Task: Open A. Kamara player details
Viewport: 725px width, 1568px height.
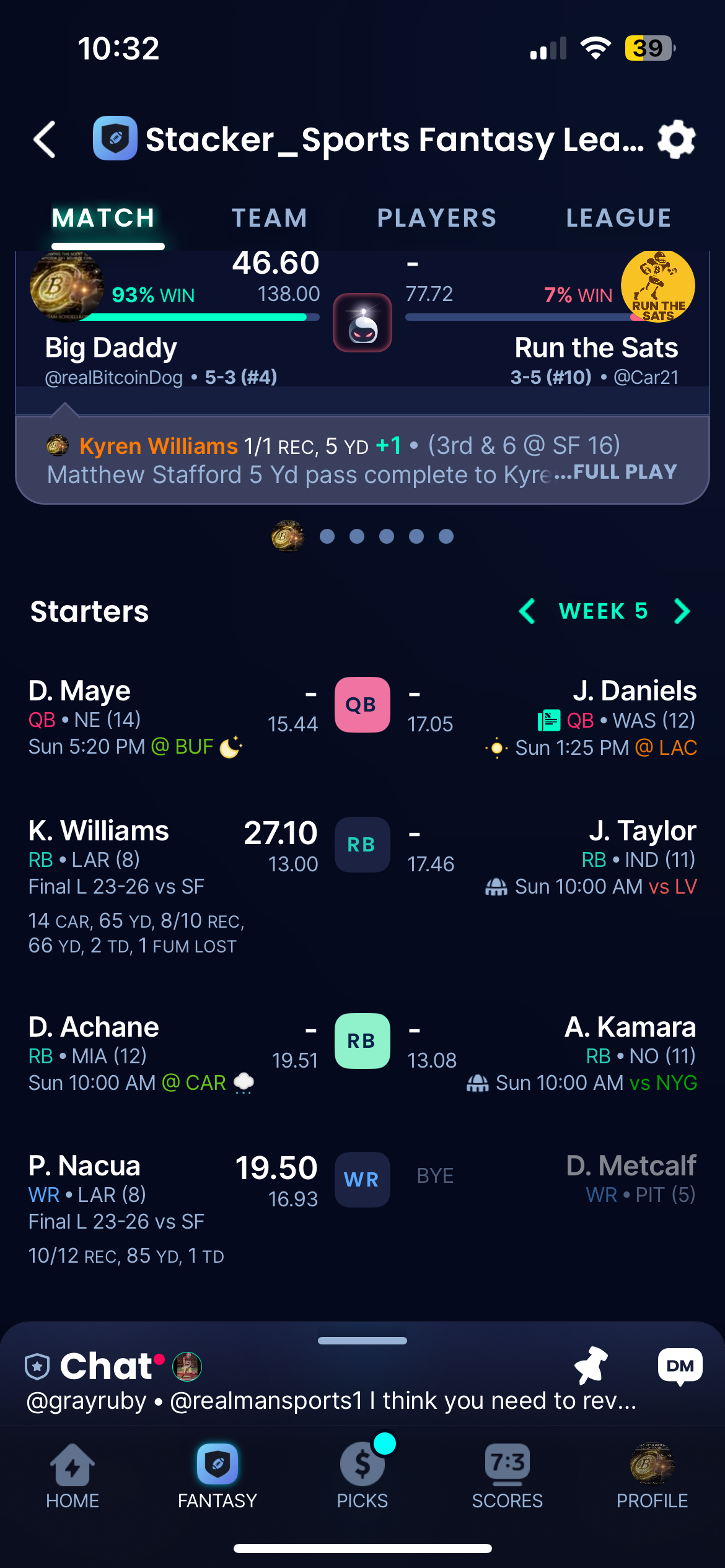Action: pos(630,1027)
